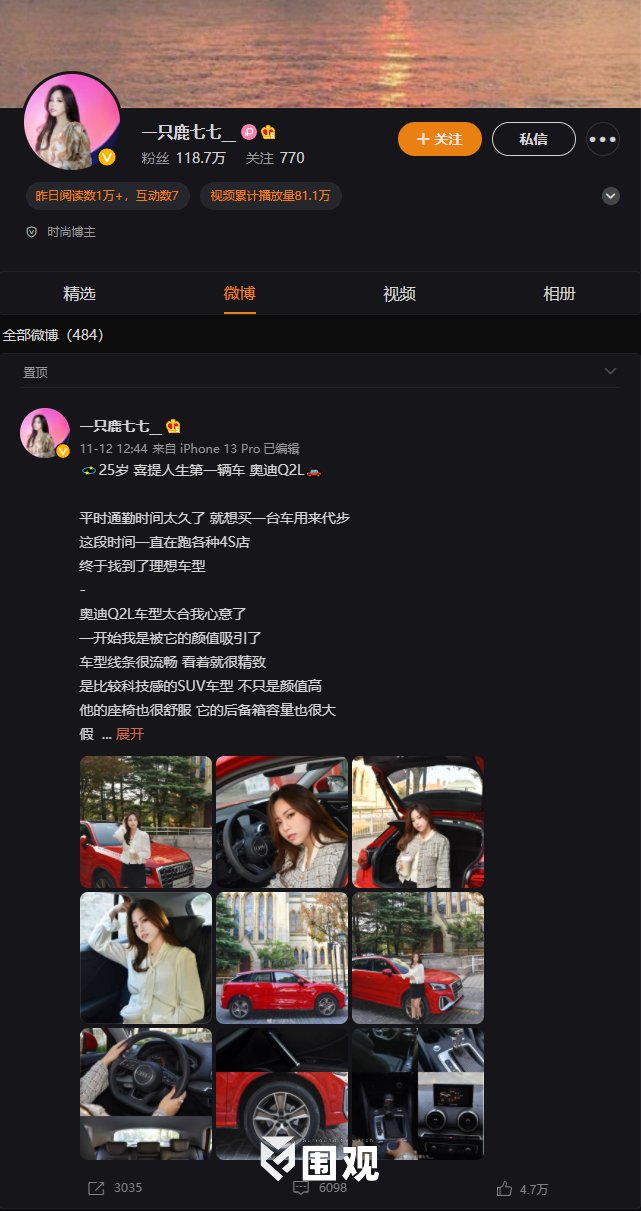641x1211 pixels.
Task: Open the wheel close-up photo
Action: click(x=282, y=1094)
